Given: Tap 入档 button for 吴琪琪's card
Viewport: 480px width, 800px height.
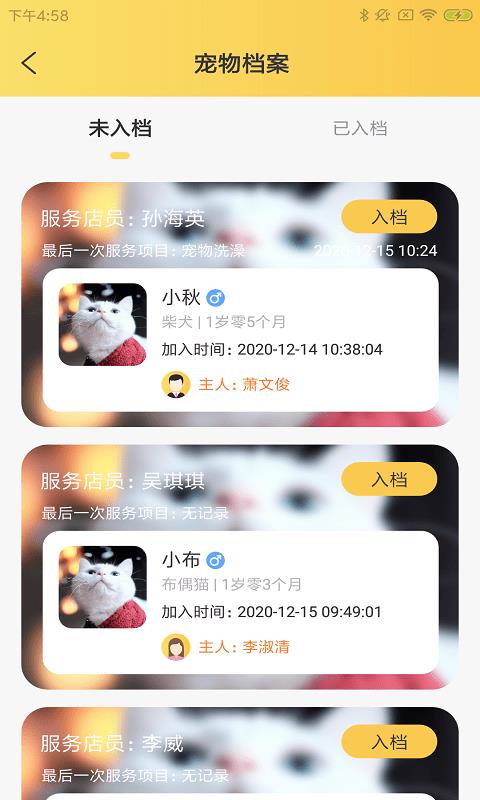Looking at the screenshot, I should click(389, 479).
